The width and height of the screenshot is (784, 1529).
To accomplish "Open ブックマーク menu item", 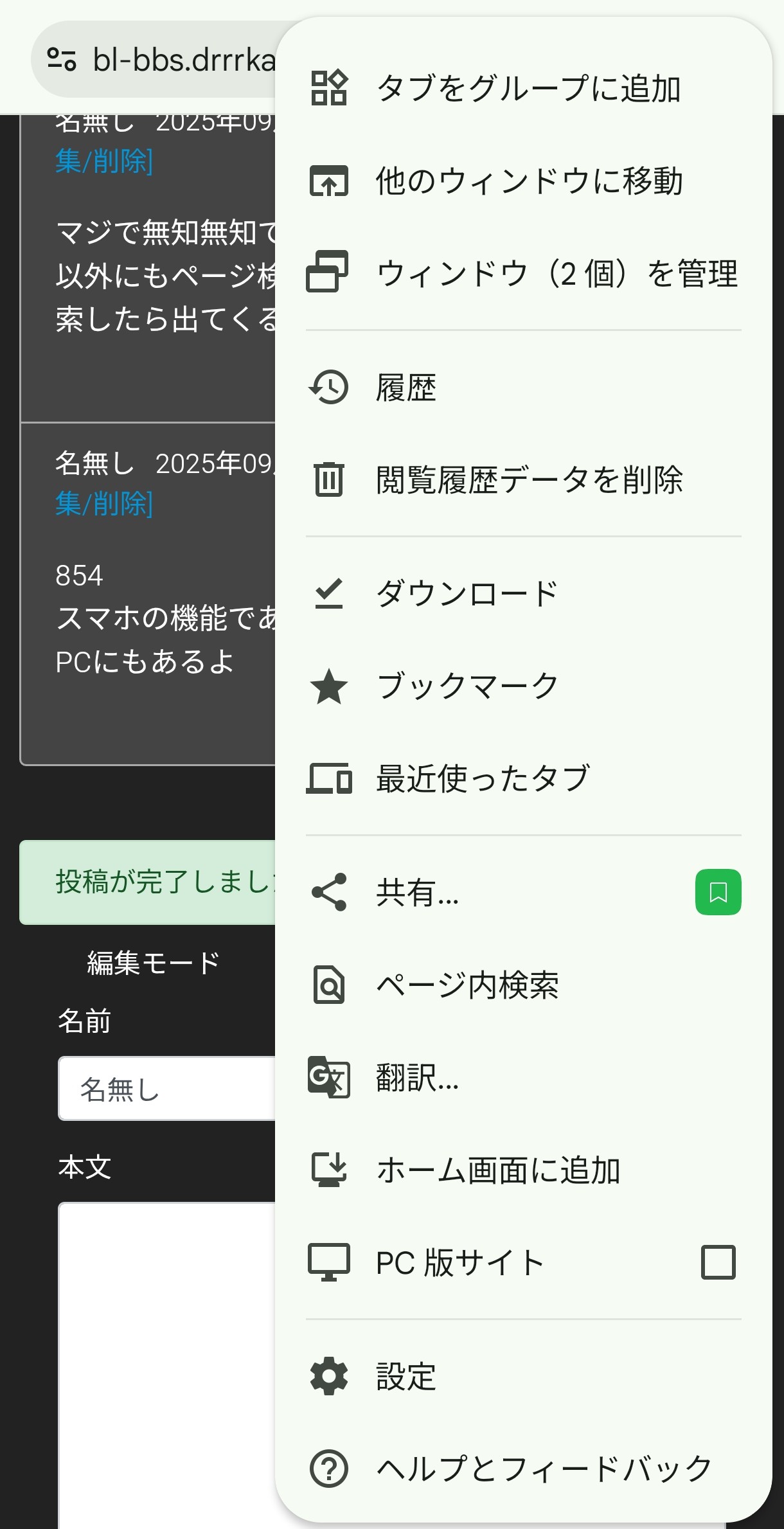I will [x=467, y=686].
